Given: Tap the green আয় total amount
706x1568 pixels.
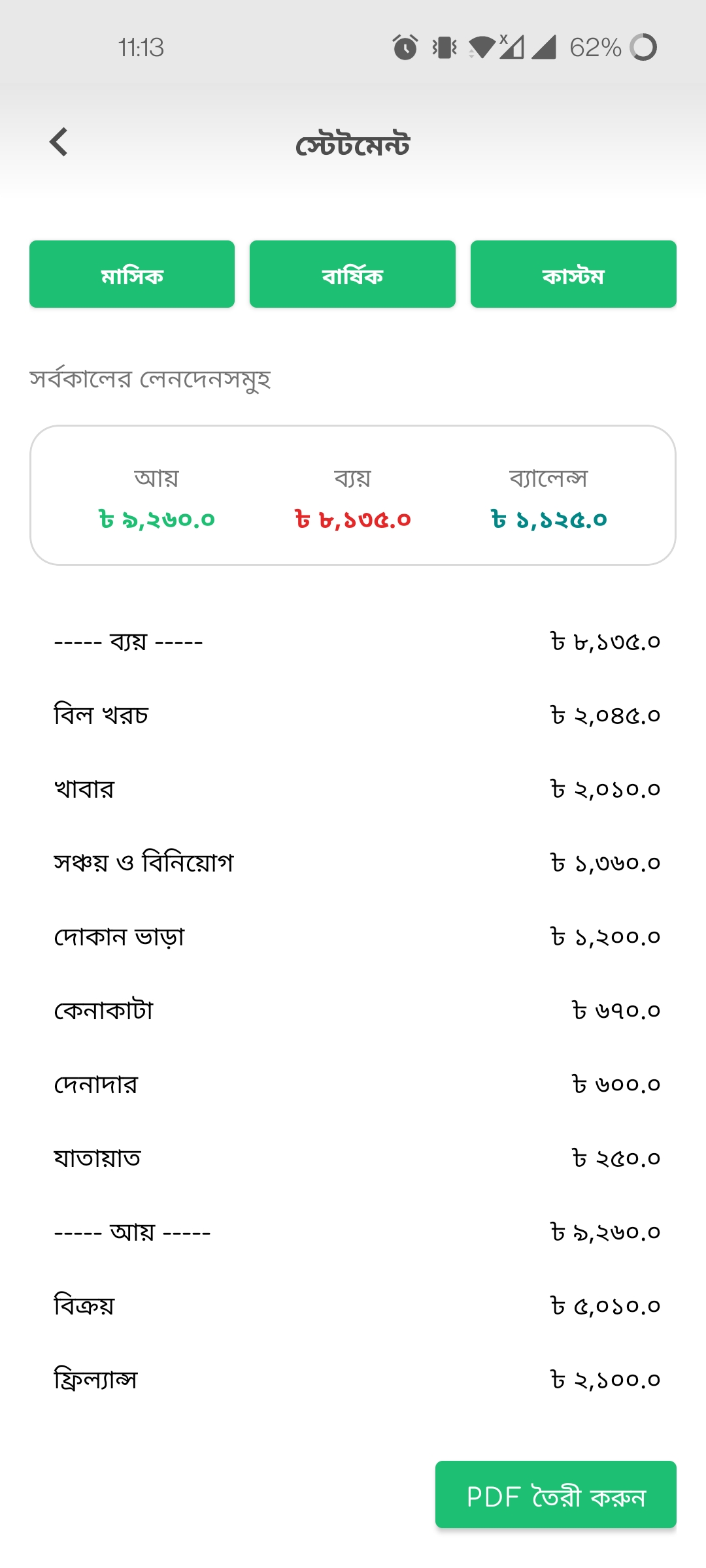Looking at the screenshot, I should tap(156, 521).
